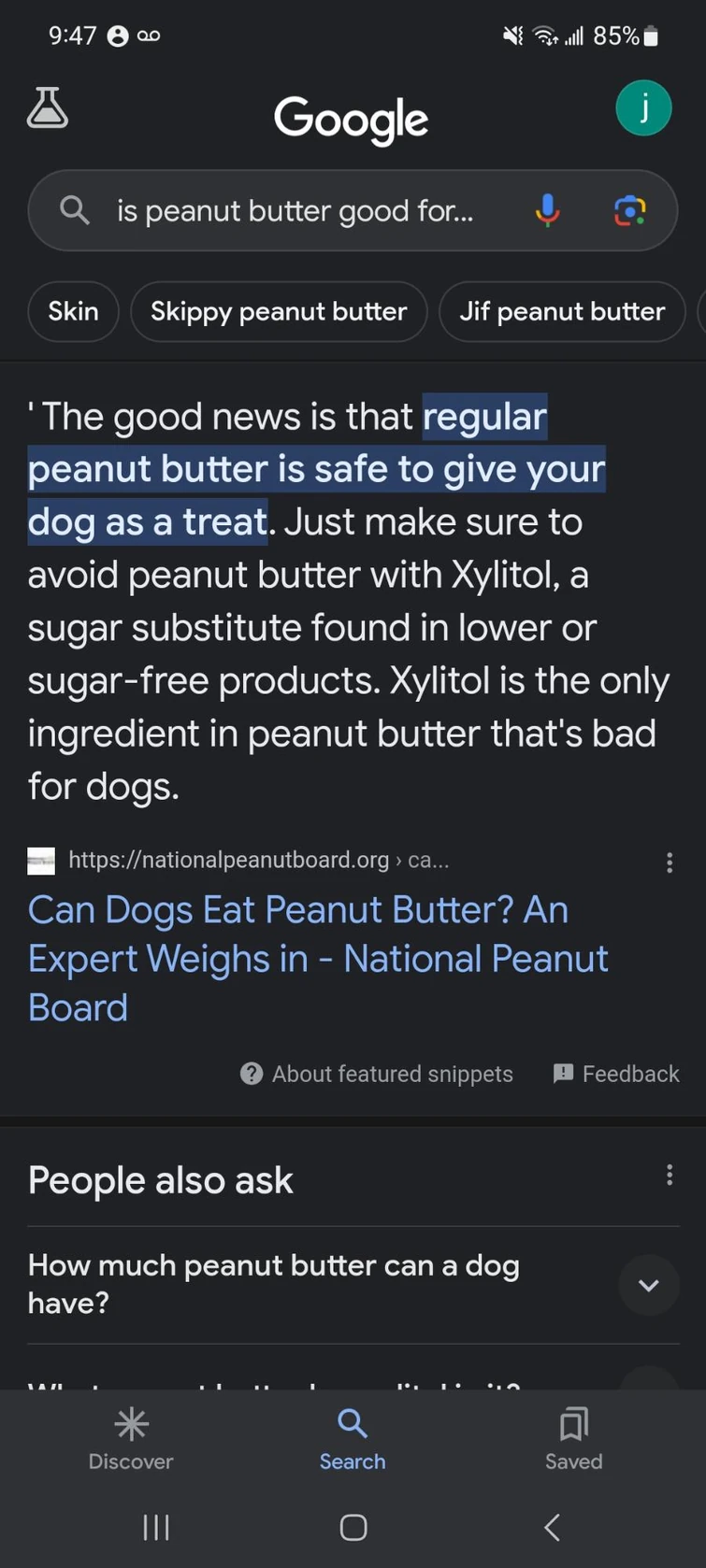The height and width of the screenshot is (1568, 706).
Task: Open Google Lens camera search
Action: 632,210
